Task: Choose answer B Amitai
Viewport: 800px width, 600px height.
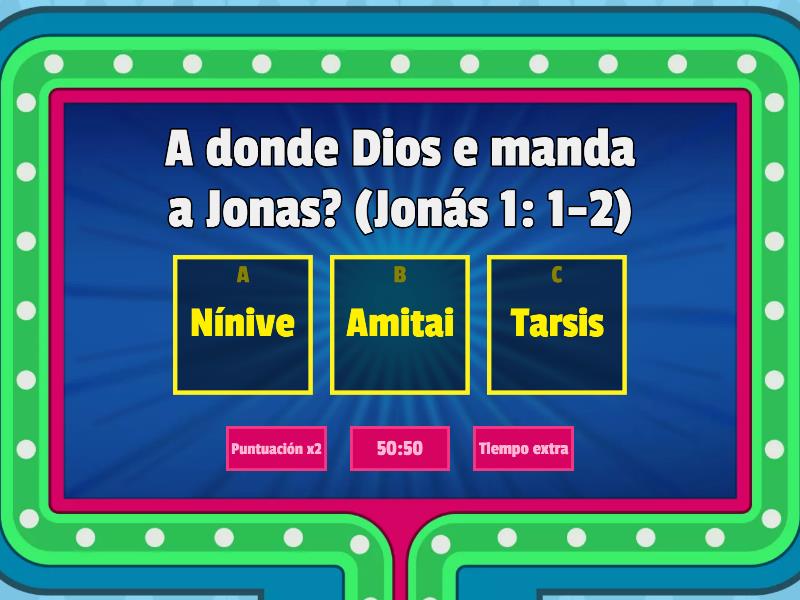Action: [x=400, y=324]
